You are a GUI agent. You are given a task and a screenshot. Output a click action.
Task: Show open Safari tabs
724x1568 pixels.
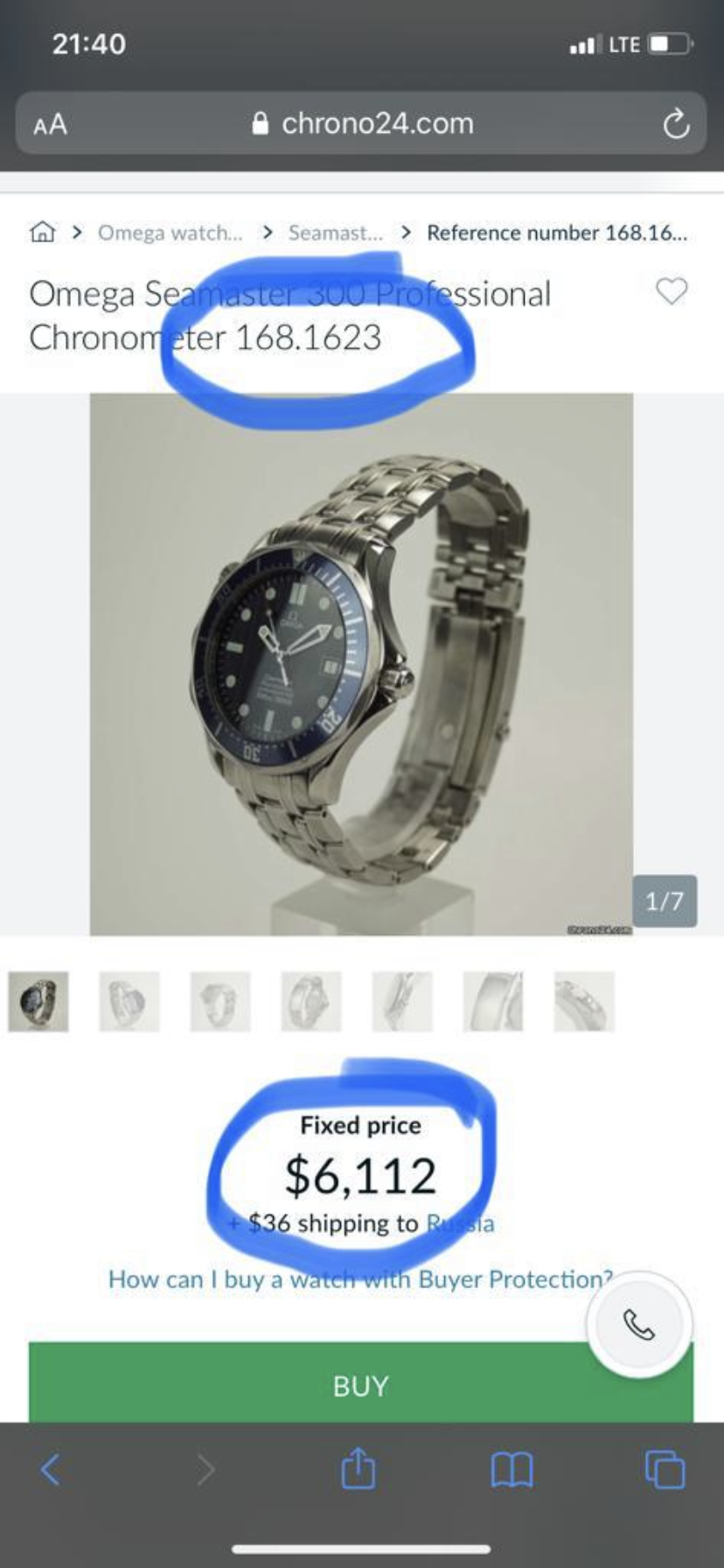pyautogui.click(x=665, y=1470)
